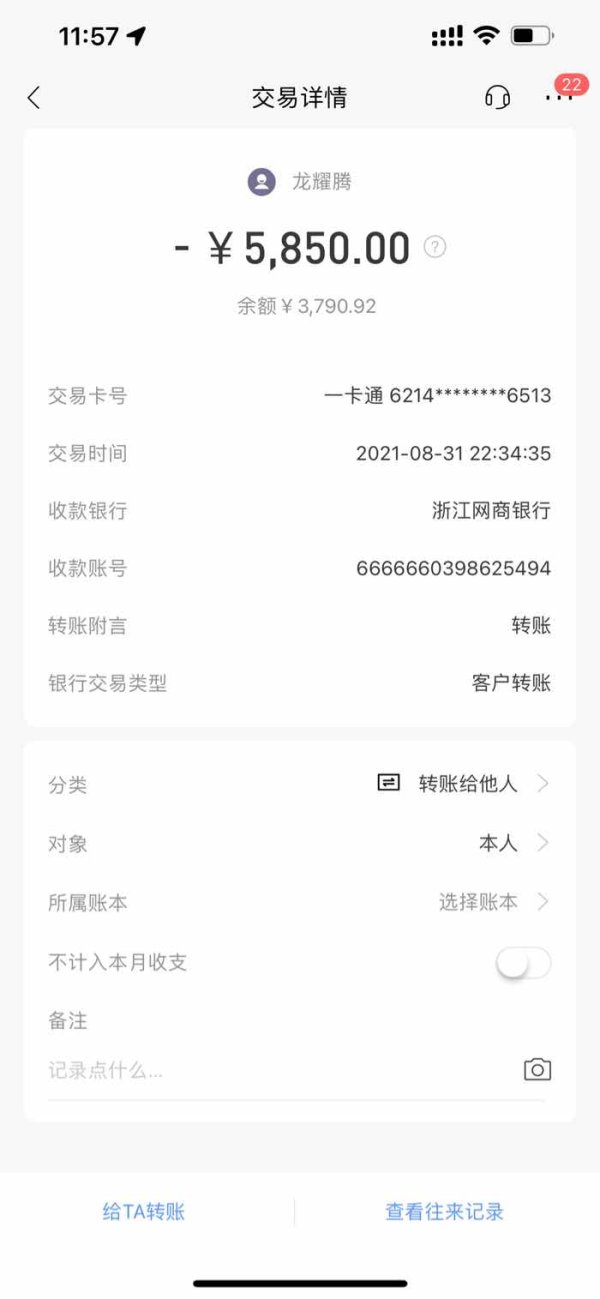This screenshot has width=600, height=1299.
Task: Open the three-dot overflow menu
Action: 558,98
